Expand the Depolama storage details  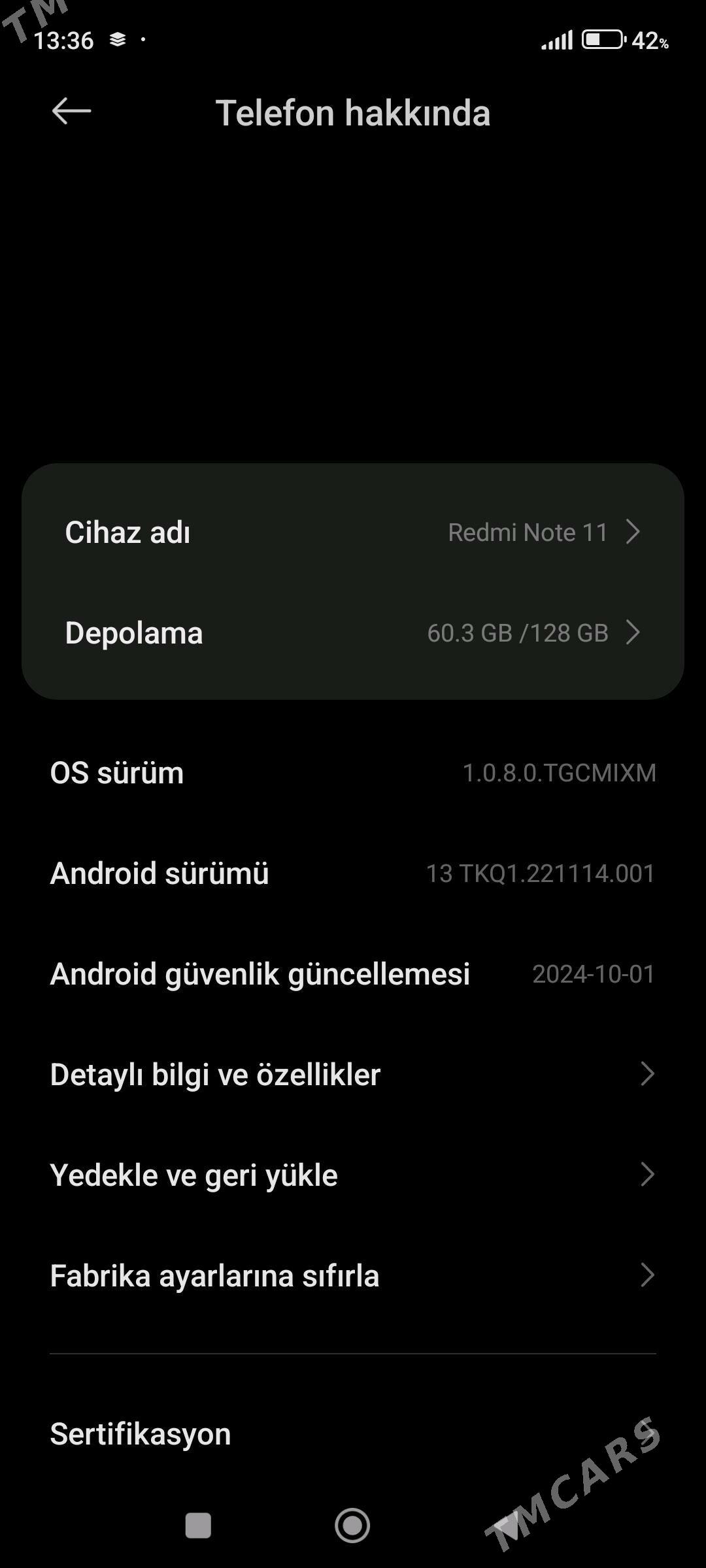pos(353,632)
